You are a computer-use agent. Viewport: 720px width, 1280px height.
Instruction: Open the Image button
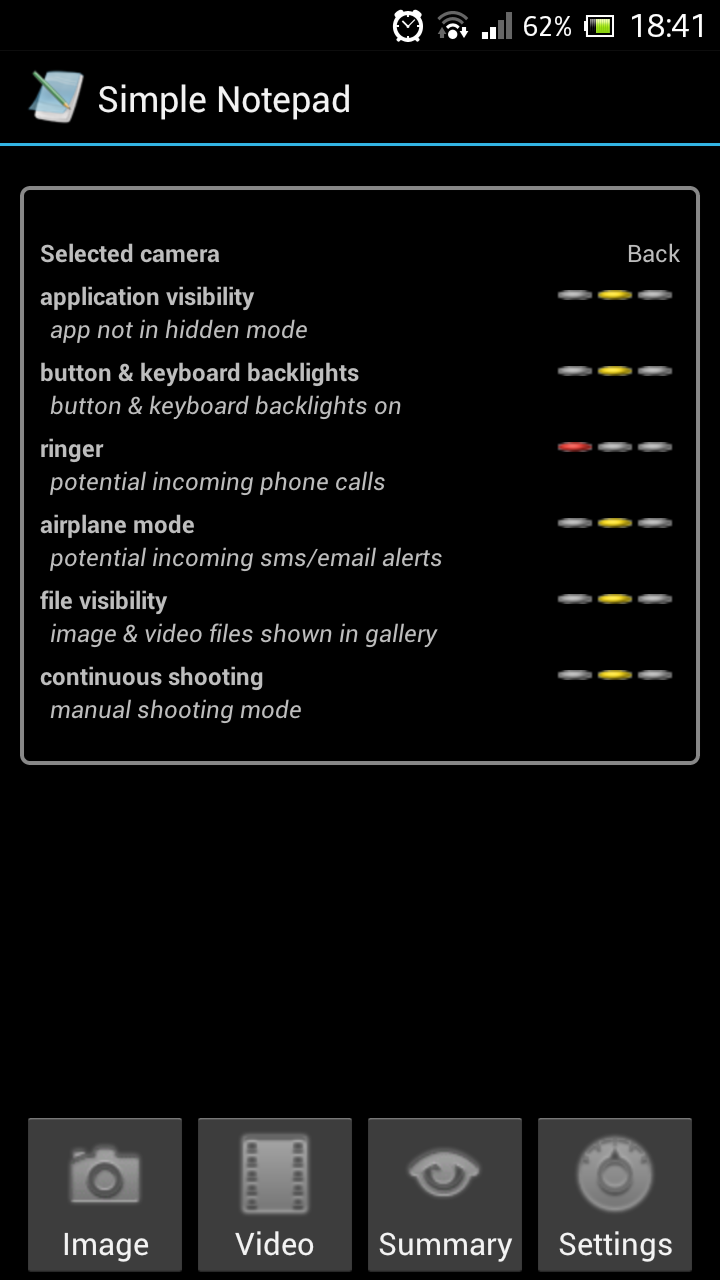(x=105, y=1194)
